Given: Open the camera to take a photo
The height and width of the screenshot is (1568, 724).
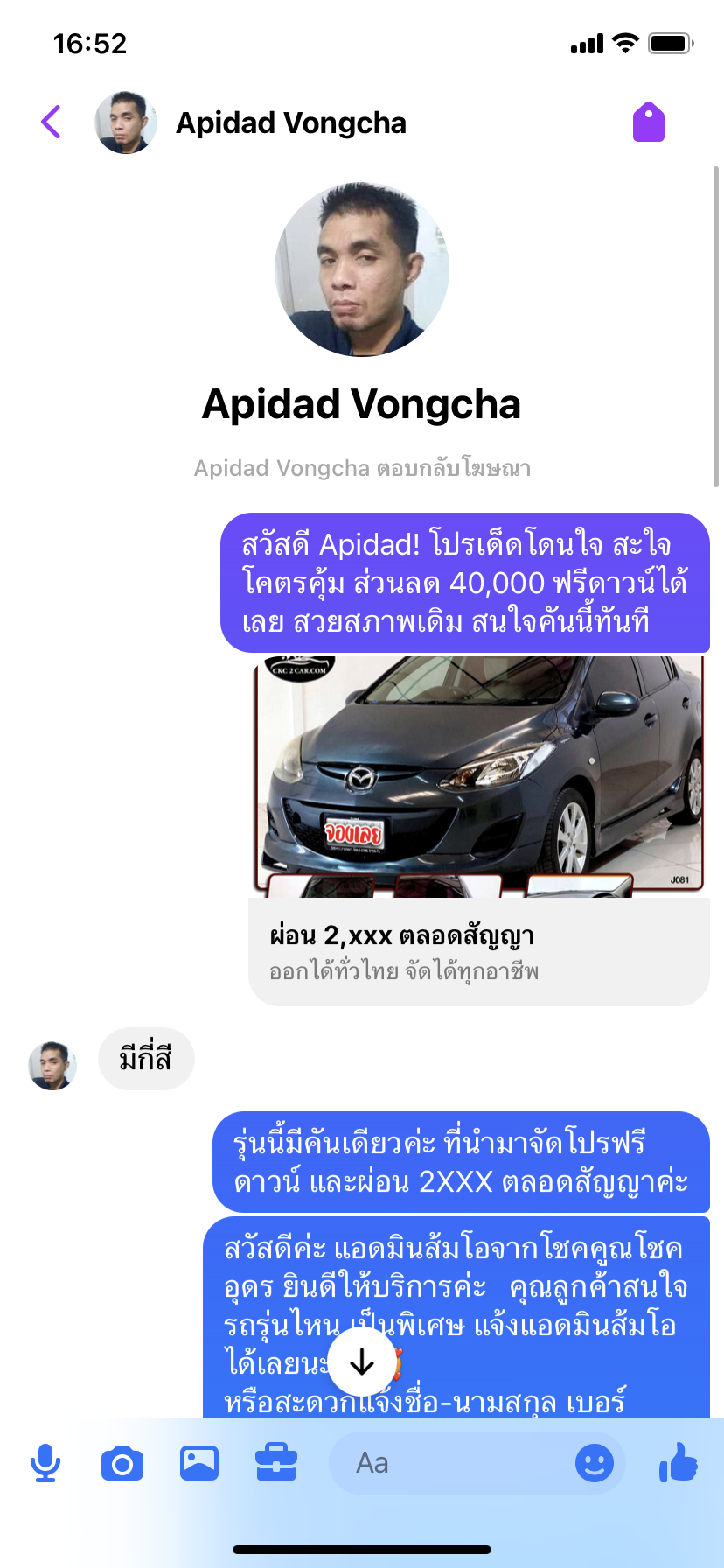Looking at the screenshot, I should point(122,1463).
